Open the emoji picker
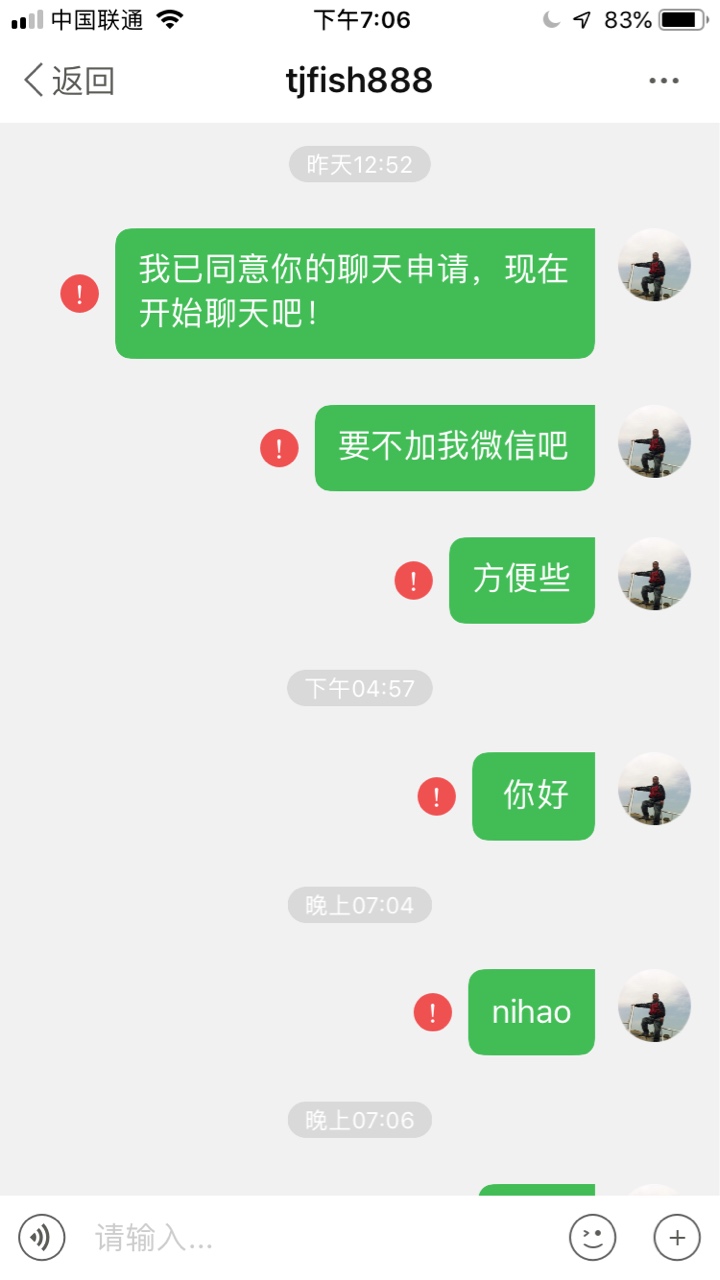720x1280 pixels. 592,1238
